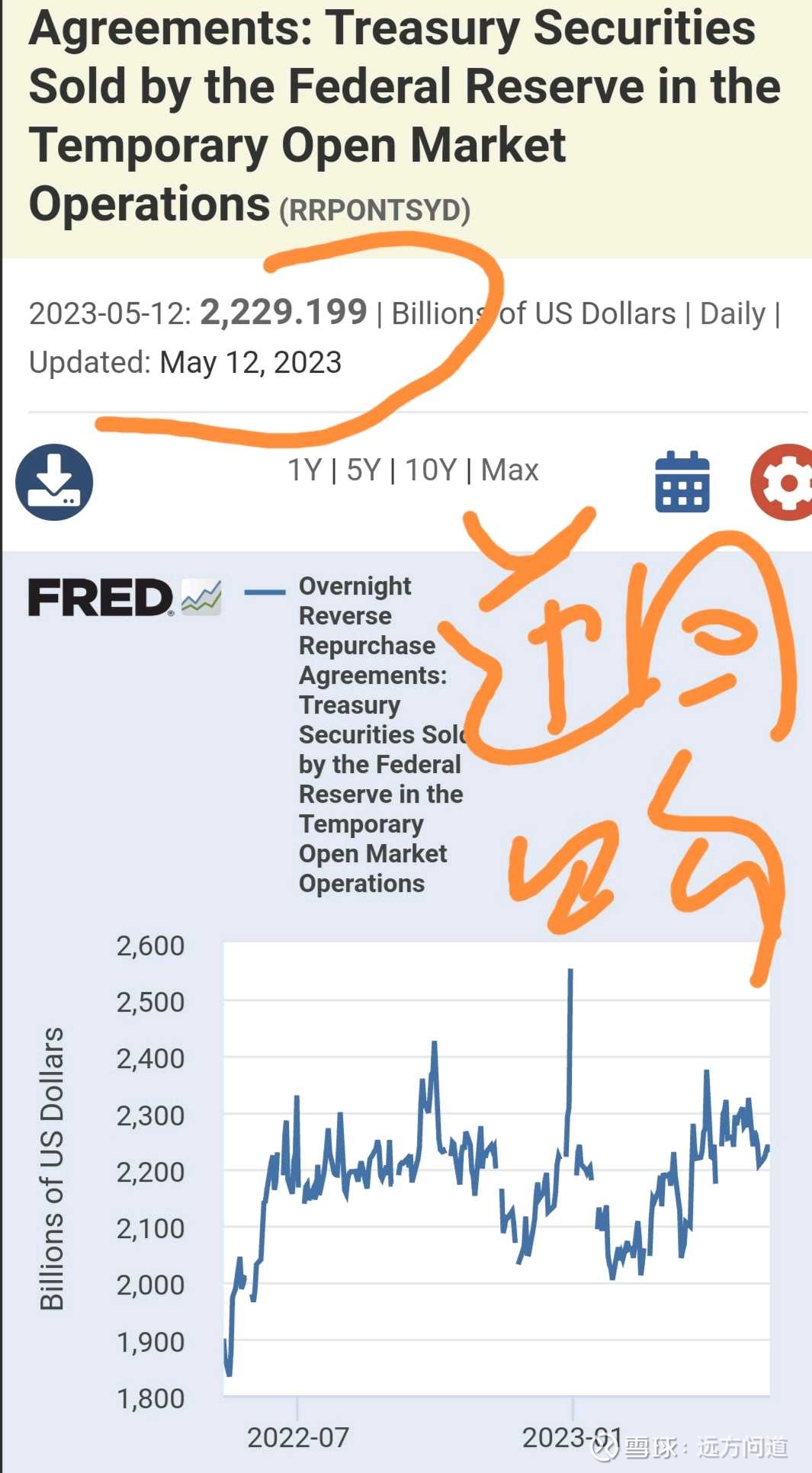Image resolution: width=812 pixels, height=1473 pixels.
Task: Switch chart to 5Y range
Action: 364,470
